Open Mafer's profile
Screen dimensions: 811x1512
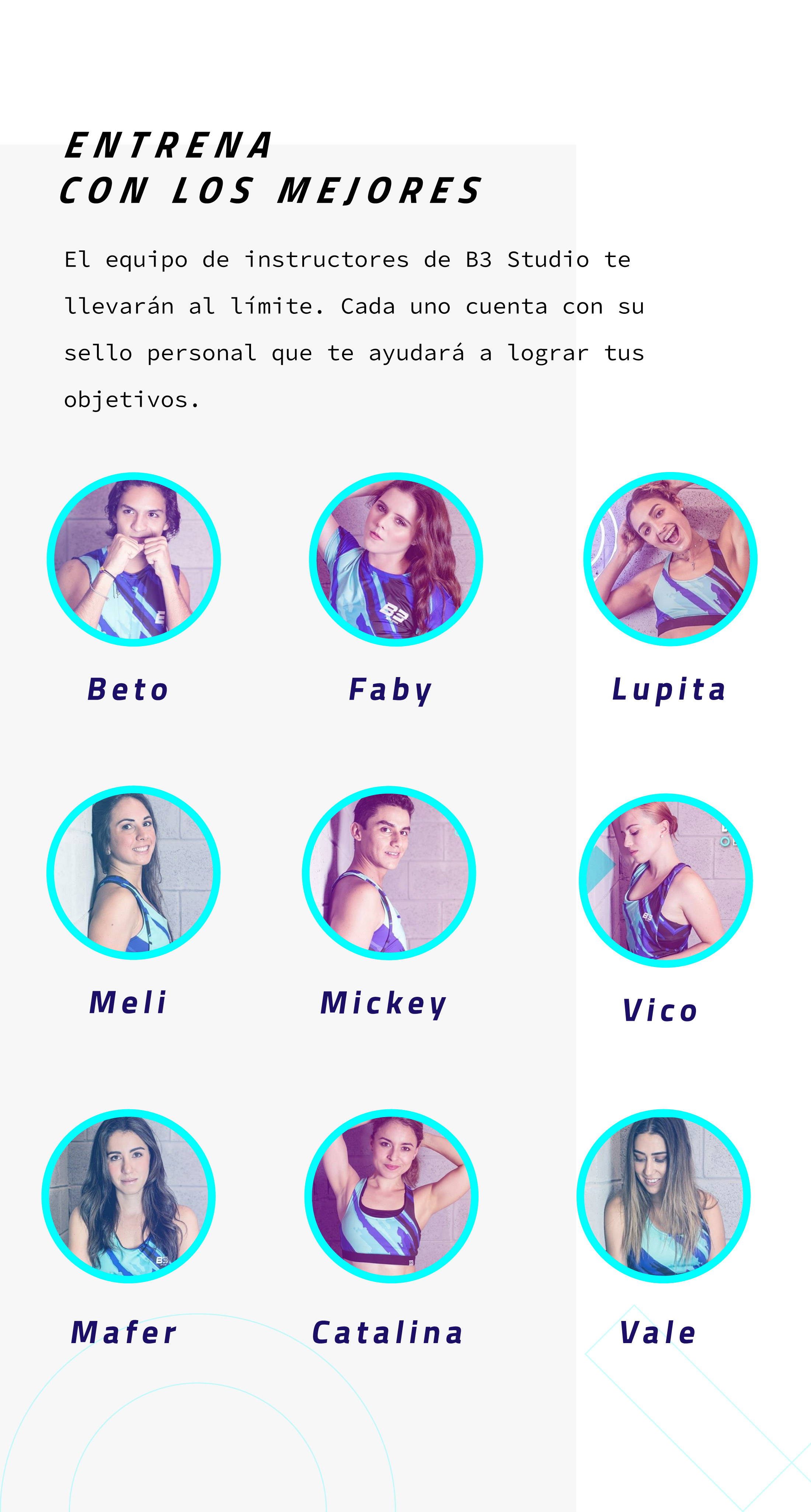[129, 1196]
